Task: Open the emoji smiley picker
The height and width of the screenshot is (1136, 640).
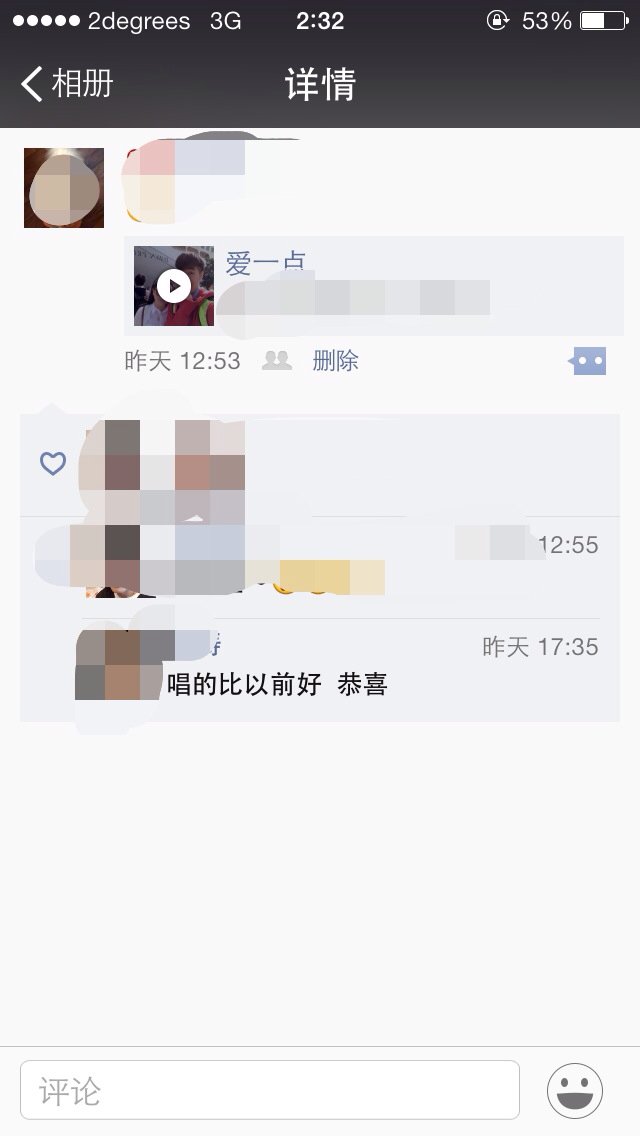Action: tap(575, 1090)
